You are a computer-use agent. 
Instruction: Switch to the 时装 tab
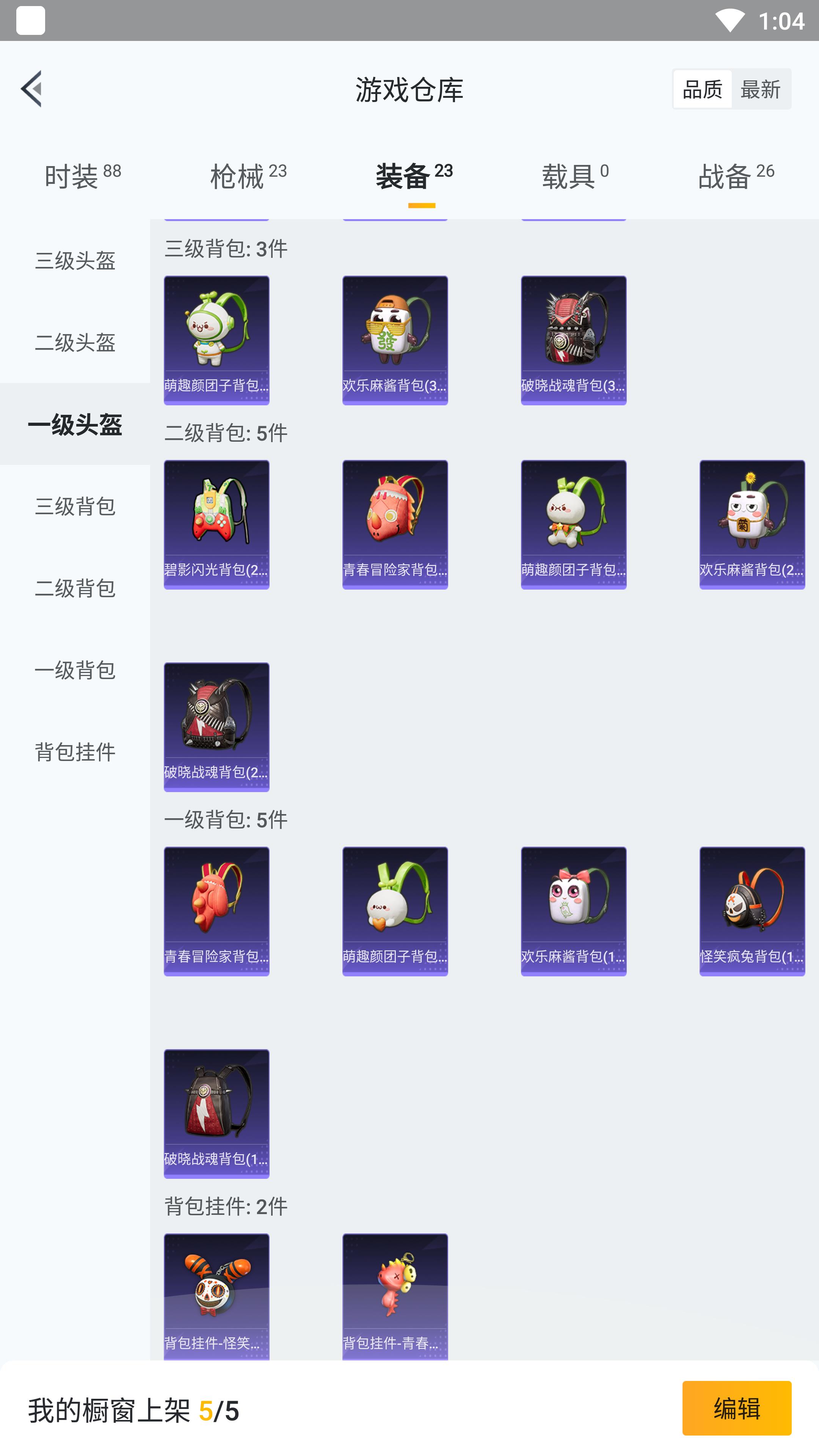coord(83,176)
